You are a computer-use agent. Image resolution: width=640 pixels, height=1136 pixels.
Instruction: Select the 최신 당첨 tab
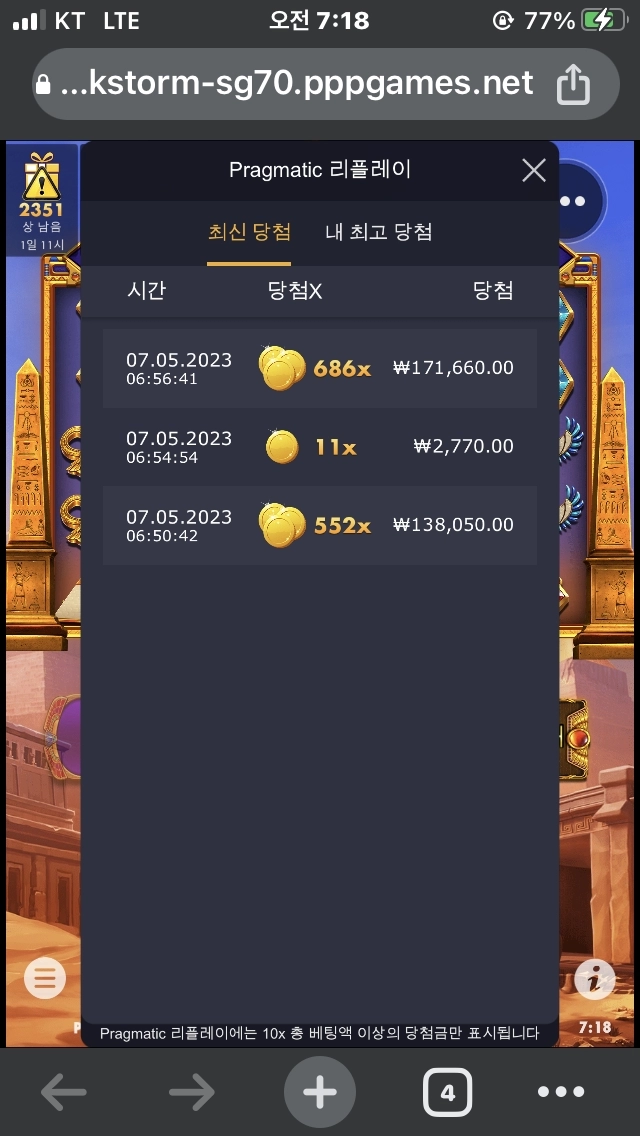click(x=249, y=232)
